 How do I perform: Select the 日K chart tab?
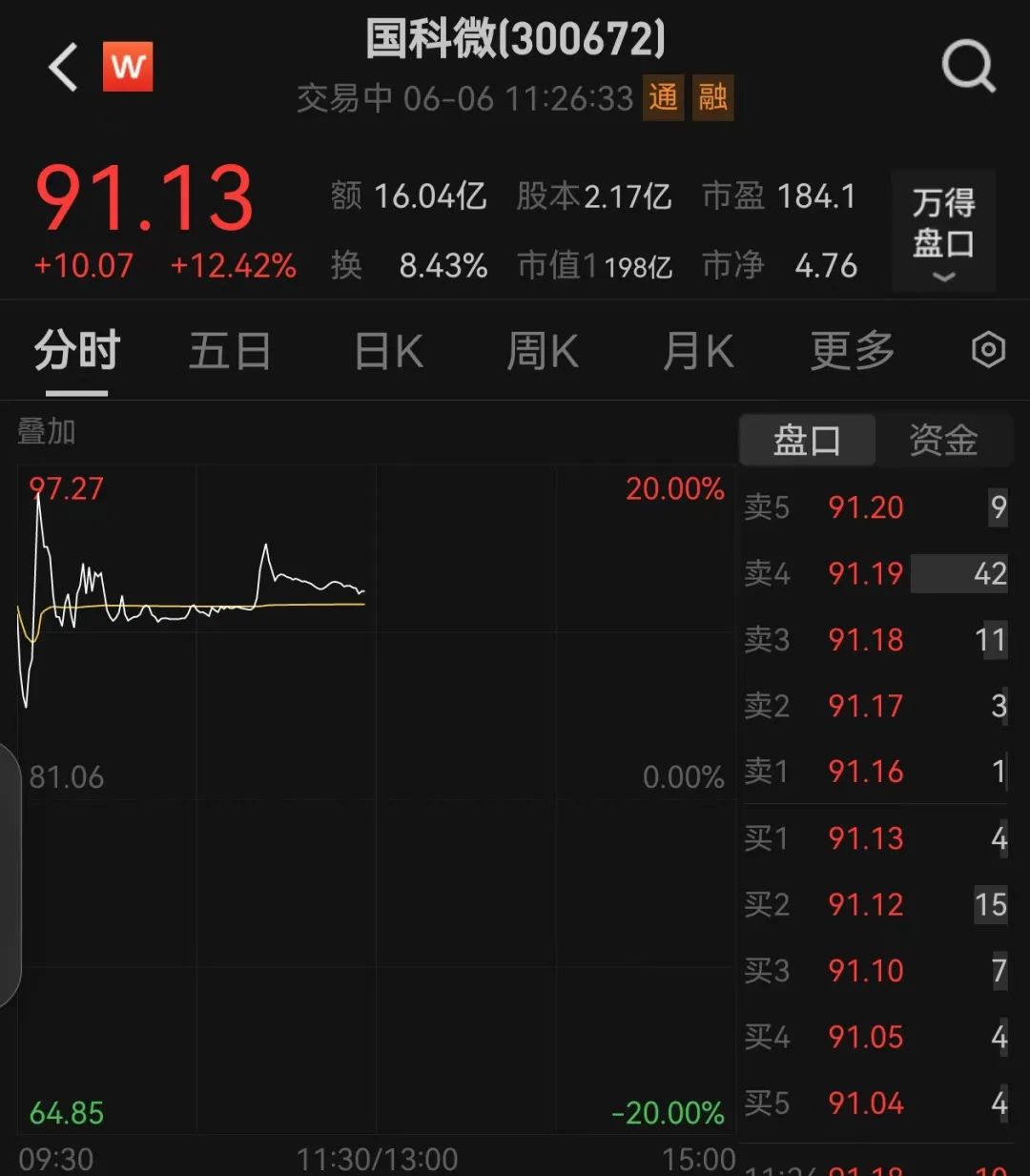pos(388,351)
